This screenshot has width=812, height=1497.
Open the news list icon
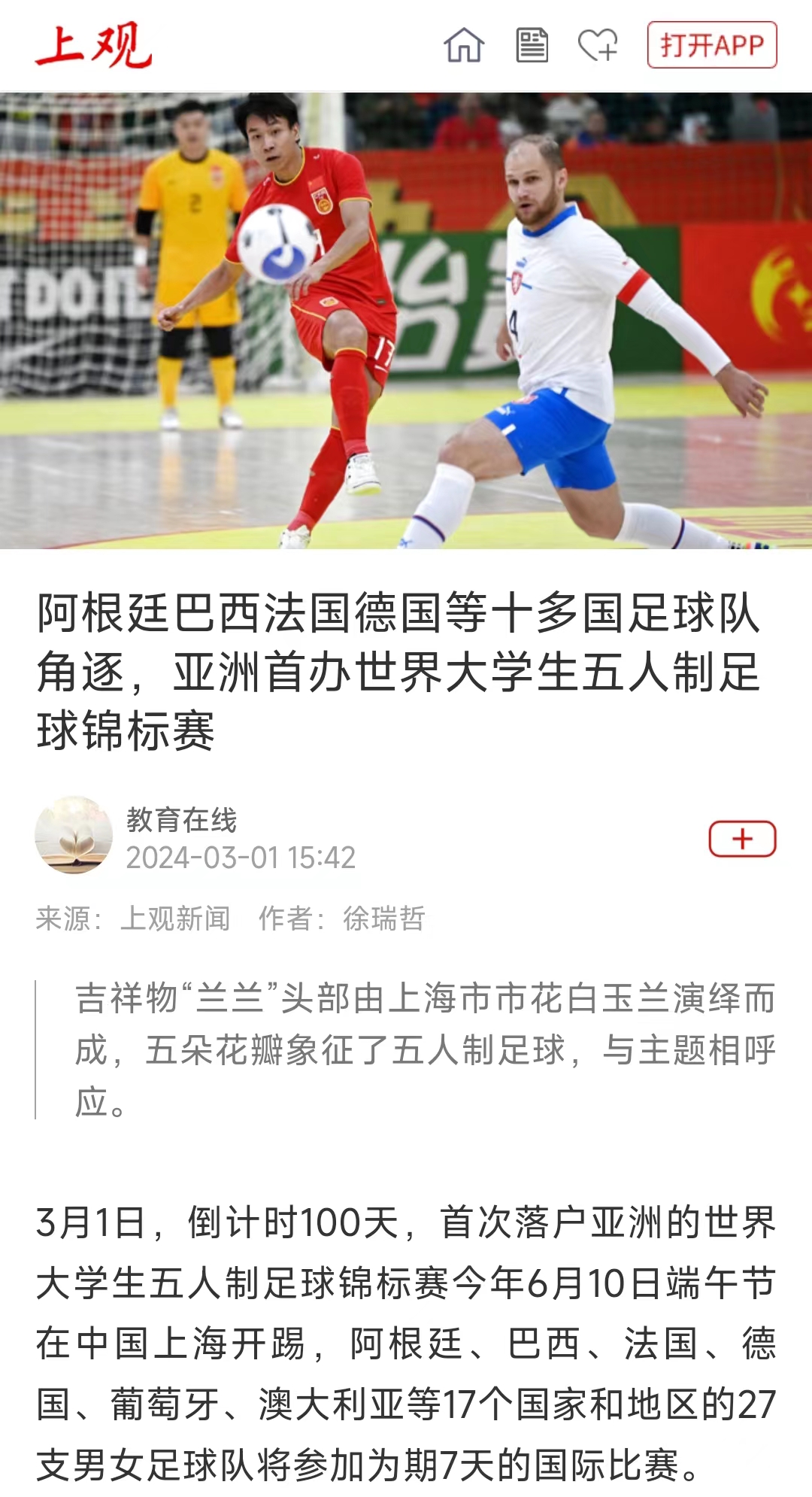532,45
